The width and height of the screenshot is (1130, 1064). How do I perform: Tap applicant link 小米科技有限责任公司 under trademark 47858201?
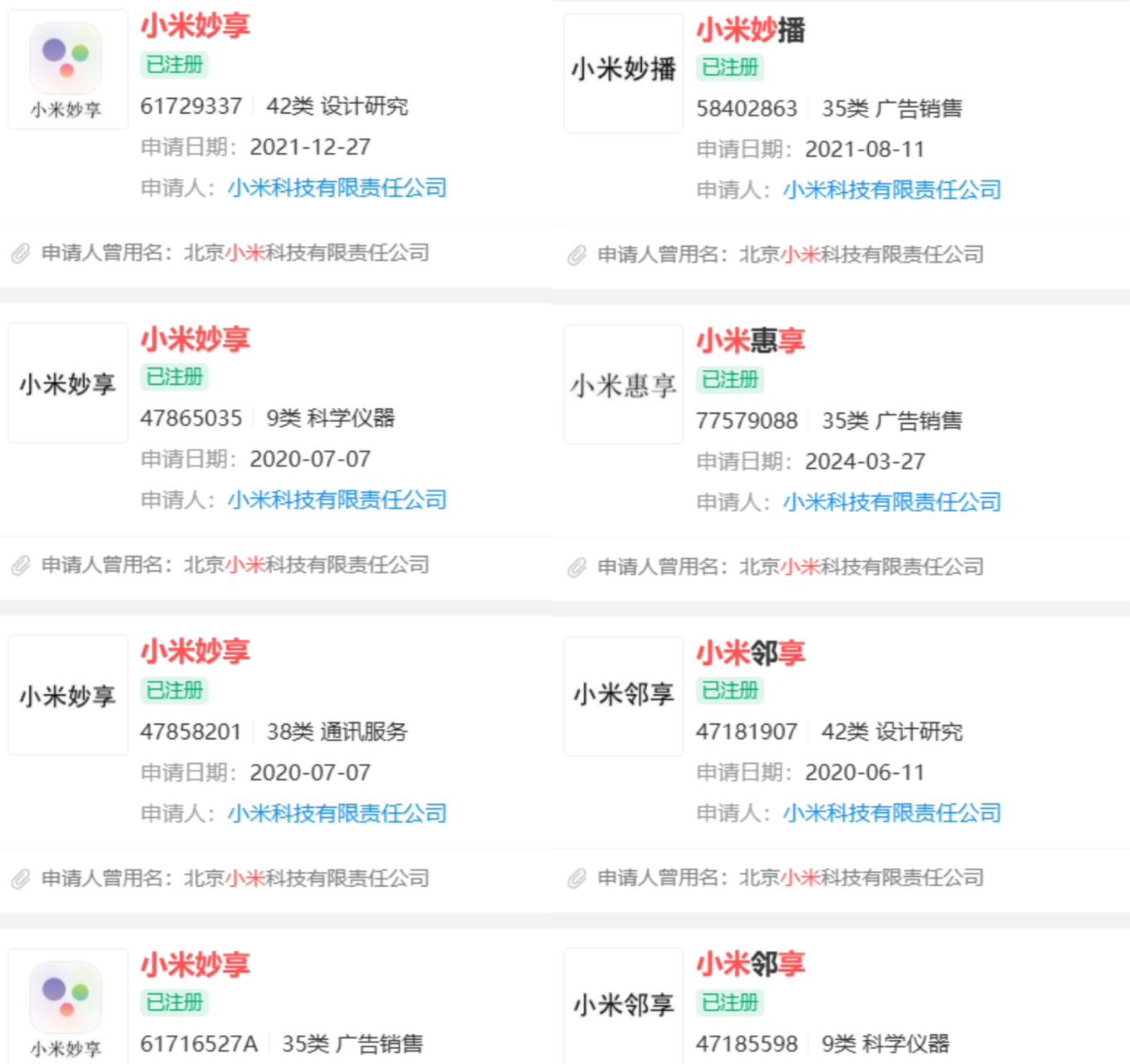(337, 813)
